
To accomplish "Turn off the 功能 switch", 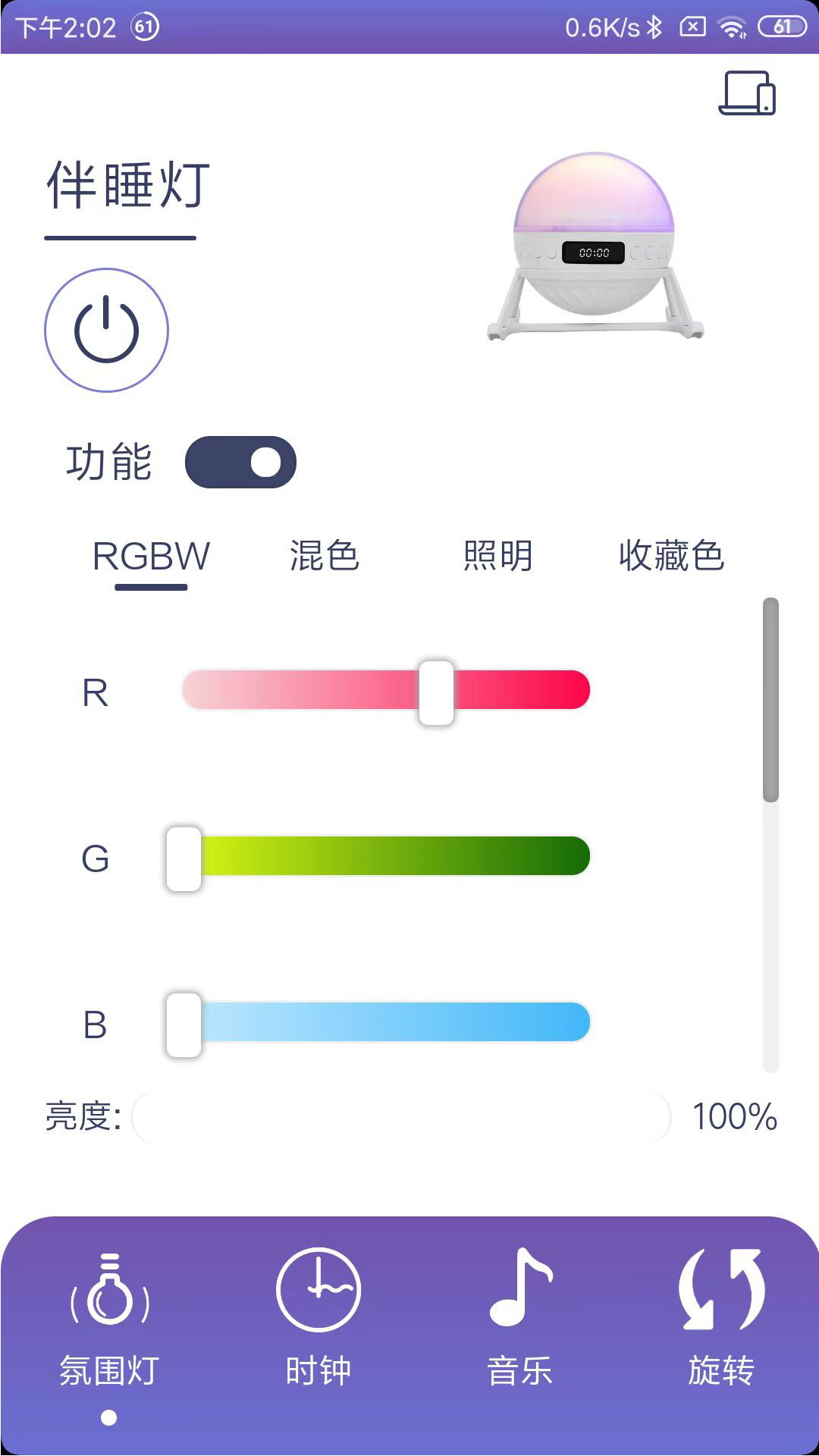I will pyautogui.click(x=240, y=462).
